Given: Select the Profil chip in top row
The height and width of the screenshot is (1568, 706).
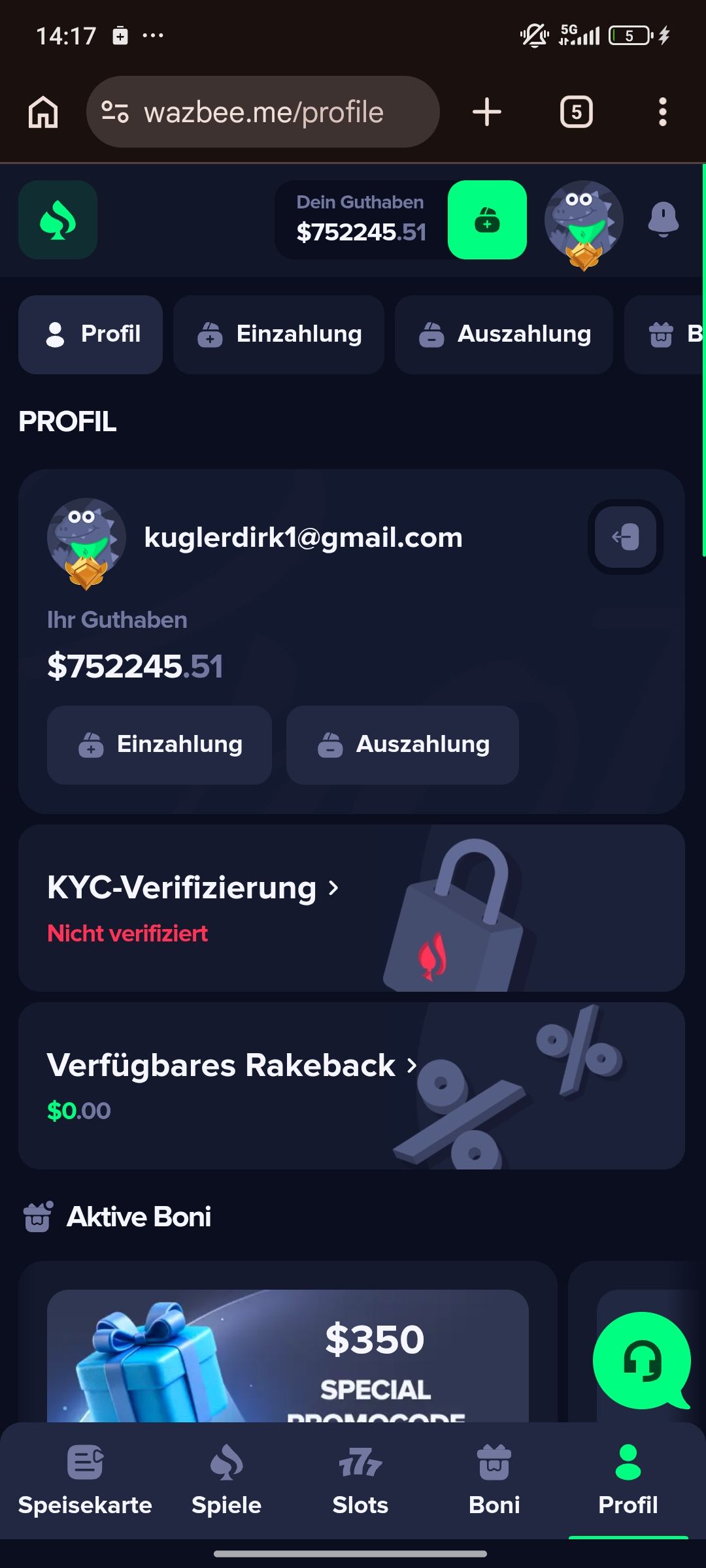Looking at the screenshot, I should pyautogui.click(x=91, y=335).
